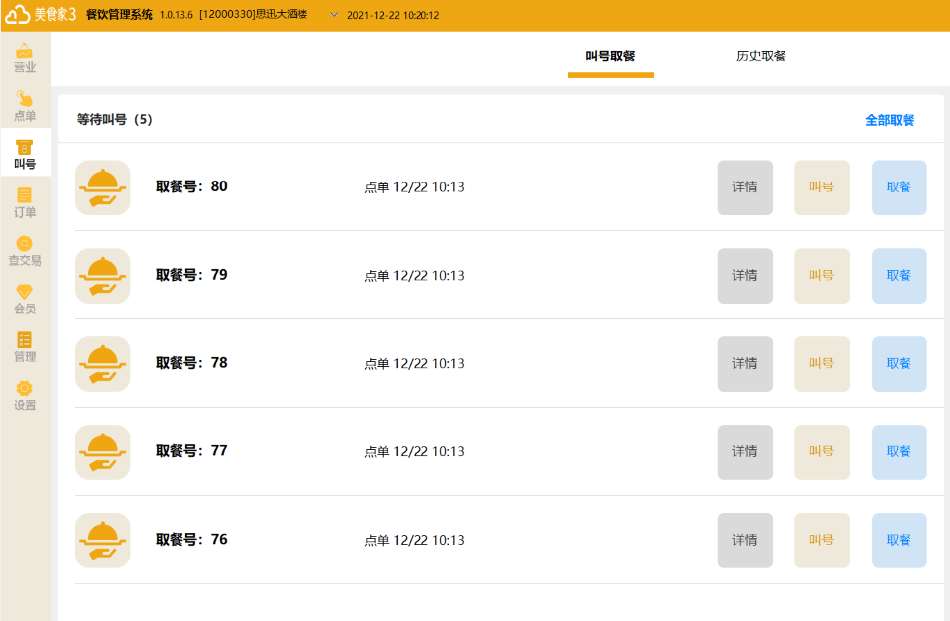Mark number 78 as 取餐
Image resolution: width=950 pixels, height=621 pixels.
coord(899,363)
